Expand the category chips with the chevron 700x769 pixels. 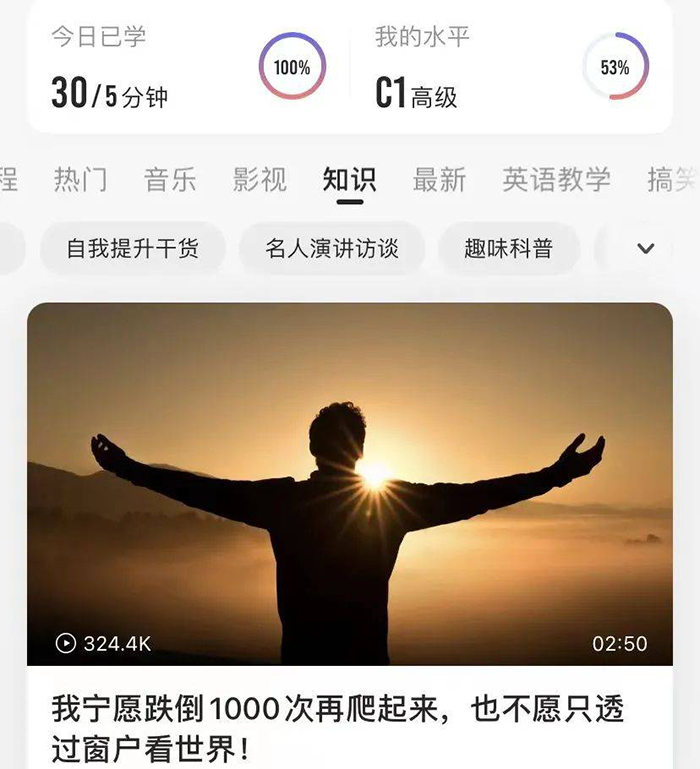646,248
